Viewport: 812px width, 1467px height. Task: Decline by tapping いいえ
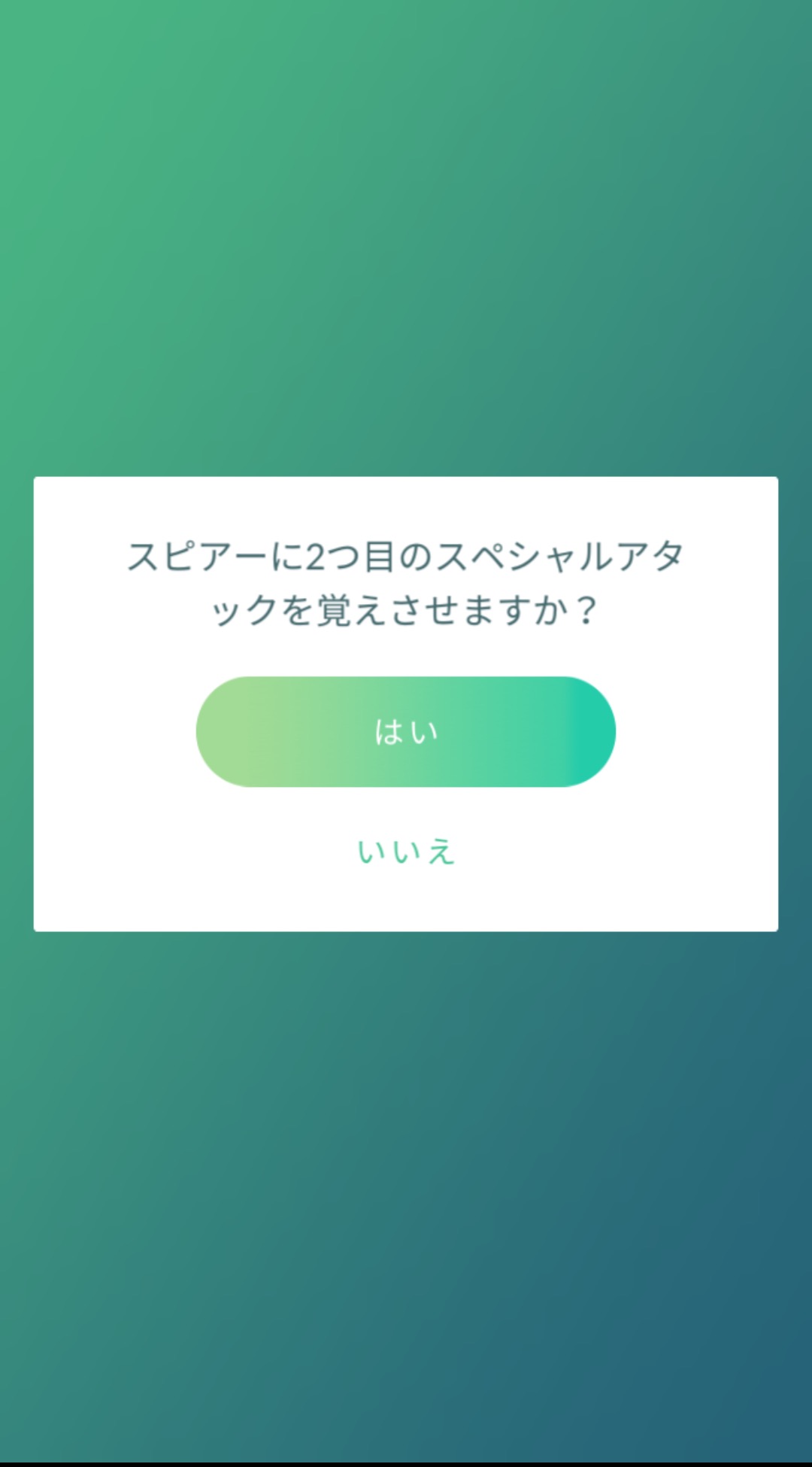point(406,852)
